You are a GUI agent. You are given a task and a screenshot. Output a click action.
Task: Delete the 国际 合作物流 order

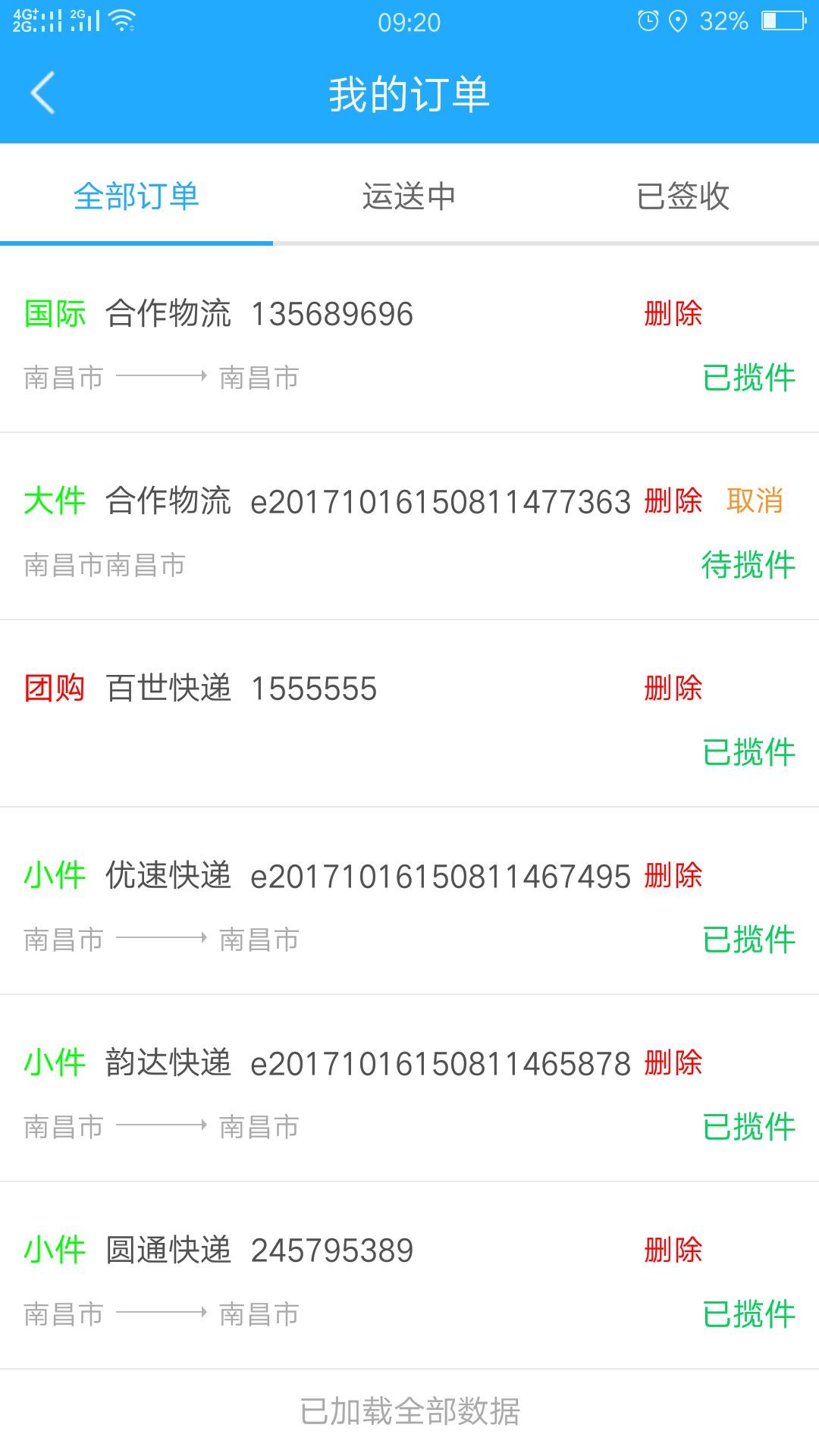click(673, 313)
